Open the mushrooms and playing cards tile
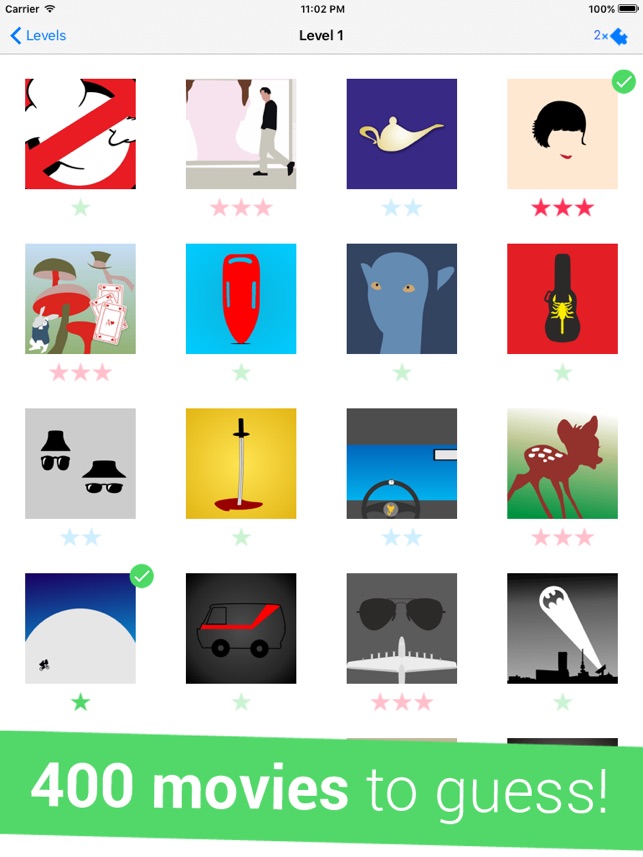643x857 pixels. pyautogui.click(x=80, y=298)
